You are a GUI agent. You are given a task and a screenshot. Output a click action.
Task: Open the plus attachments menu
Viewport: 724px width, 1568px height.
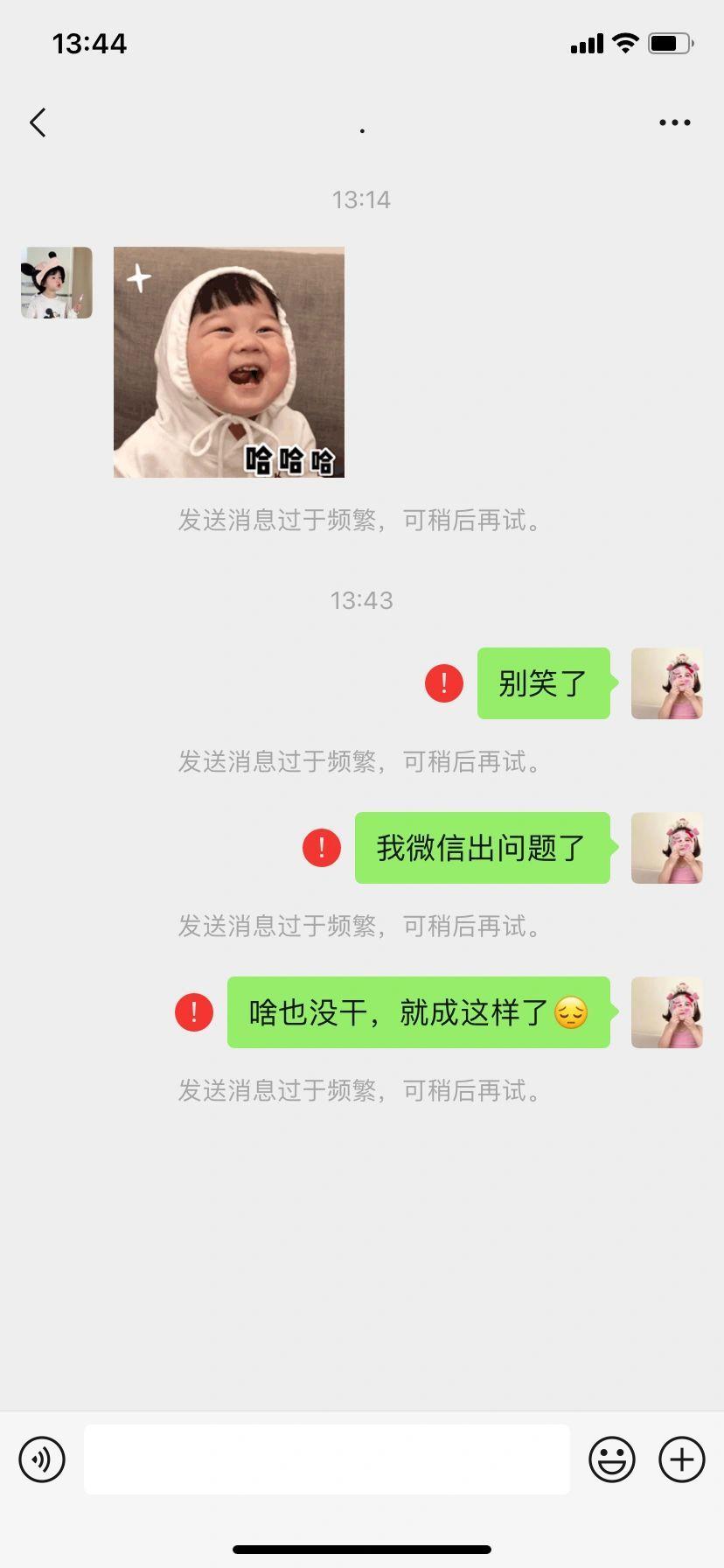681,1459
